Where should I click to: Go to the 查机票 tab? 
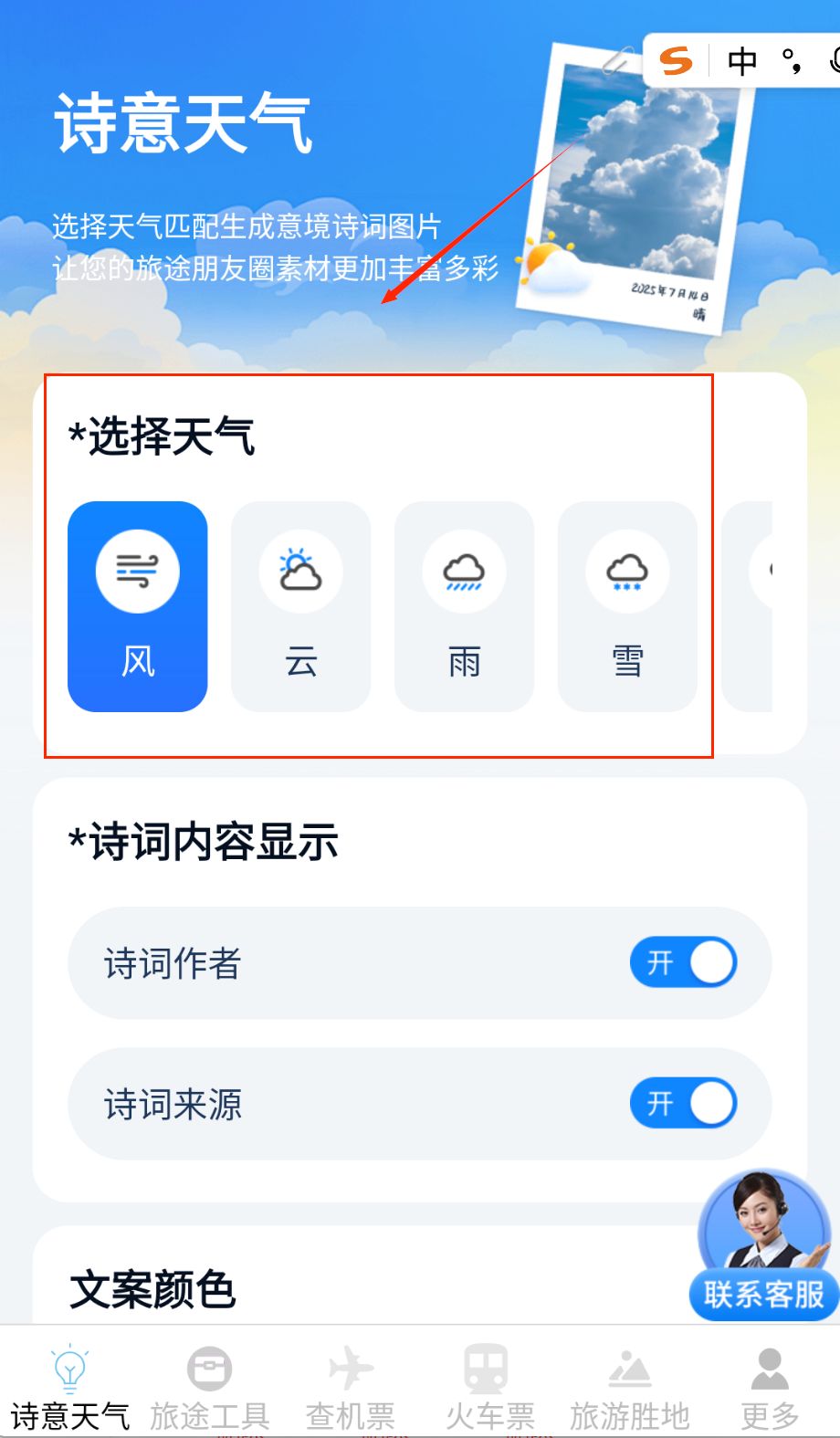(351, 1388)
